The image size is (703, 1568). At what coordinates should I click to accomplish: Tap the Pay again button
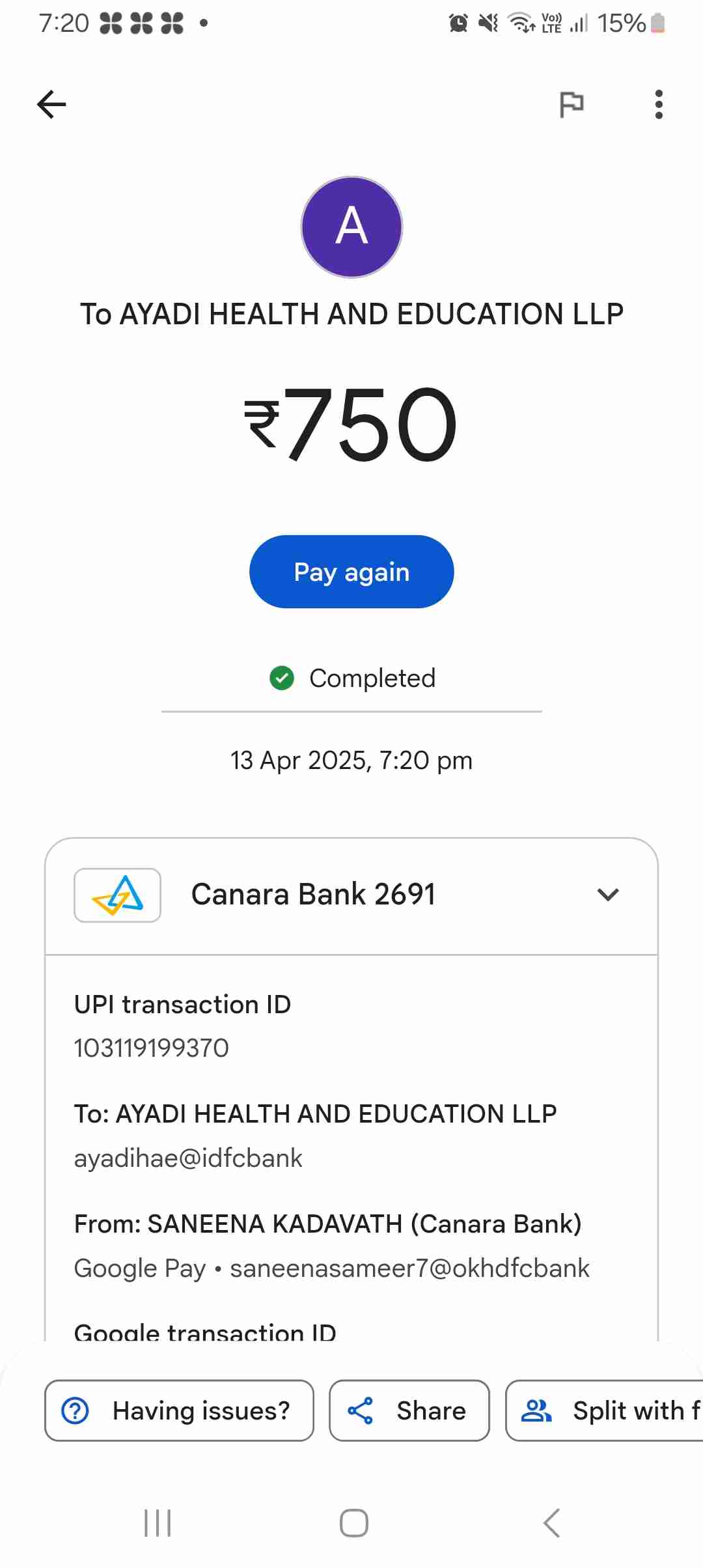click(351, 572)
